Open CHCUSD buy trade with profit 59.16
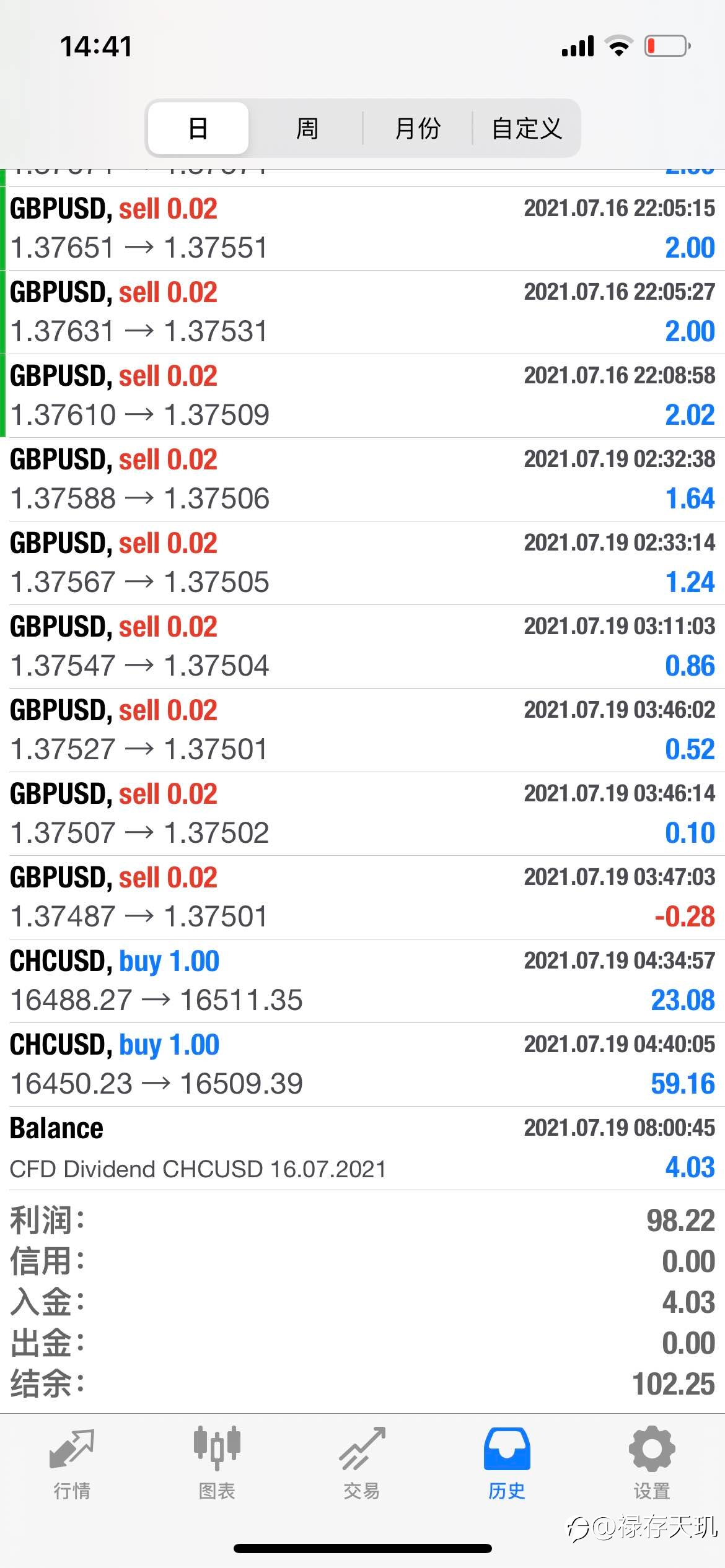 click(x=362, y=1065)
